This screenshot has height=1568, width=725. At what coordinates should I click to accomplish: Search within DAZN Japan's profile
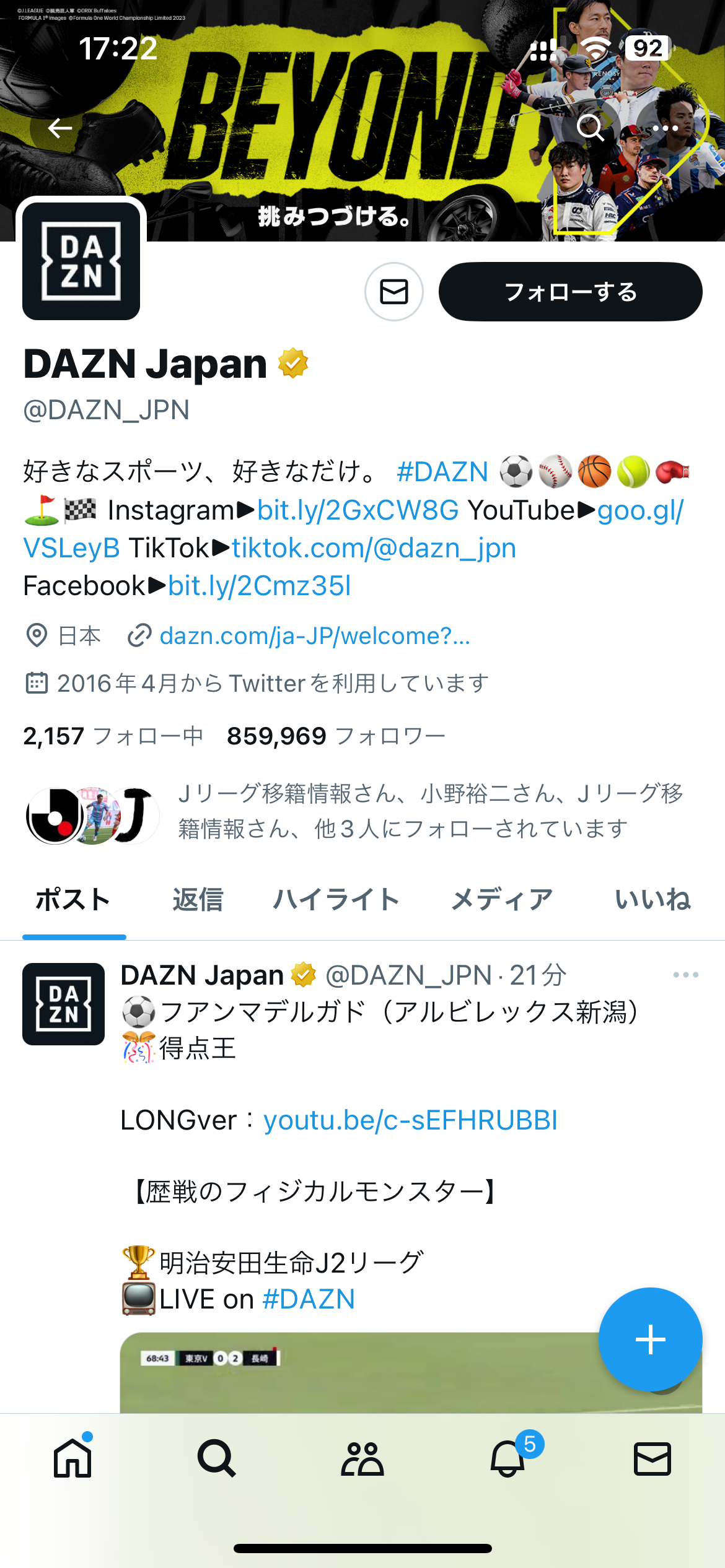pyautogui.click(x=589, y=128)
